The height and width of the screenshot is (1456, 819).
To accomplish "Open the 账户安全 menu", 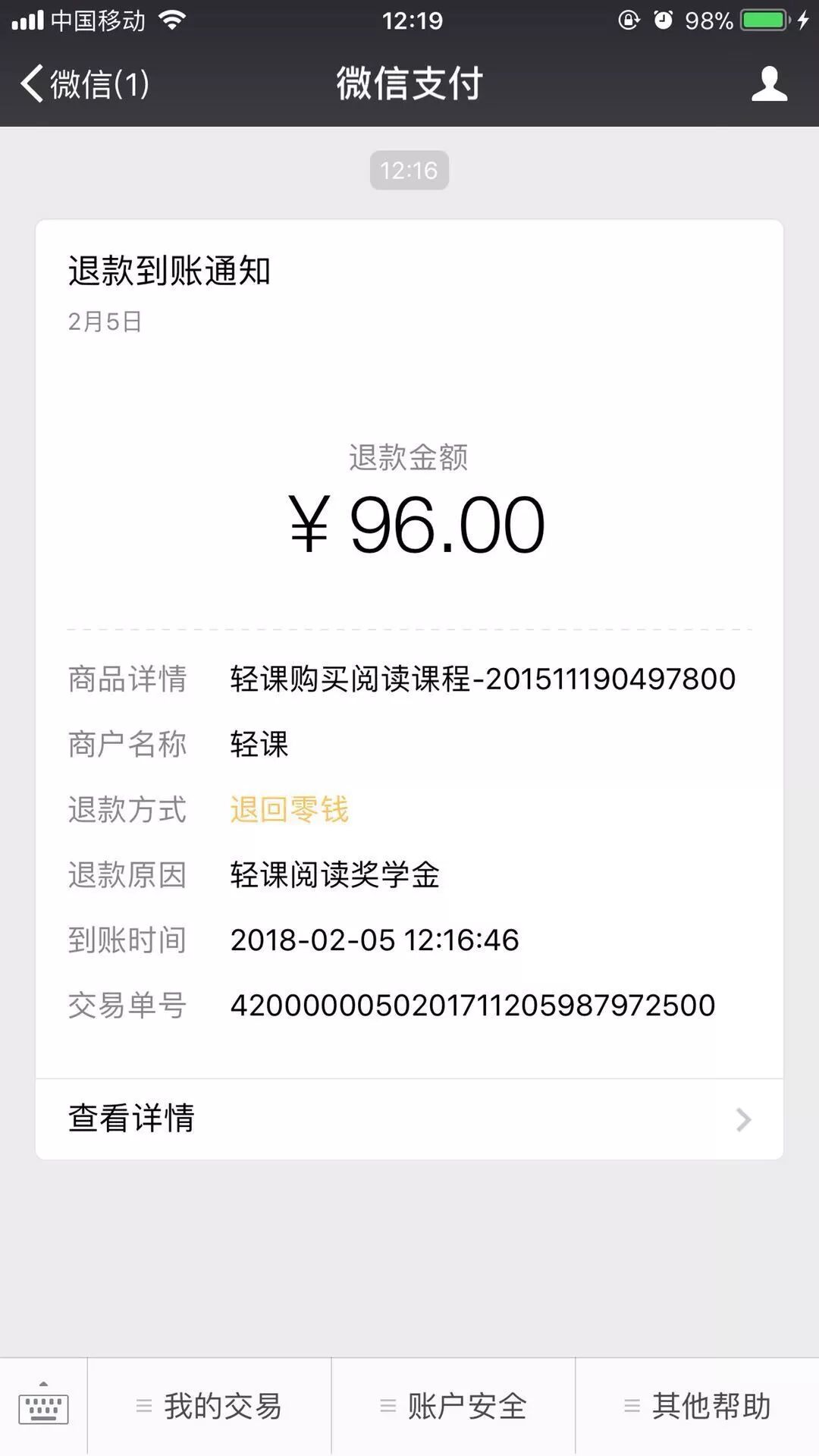I will coord(453,1406).
